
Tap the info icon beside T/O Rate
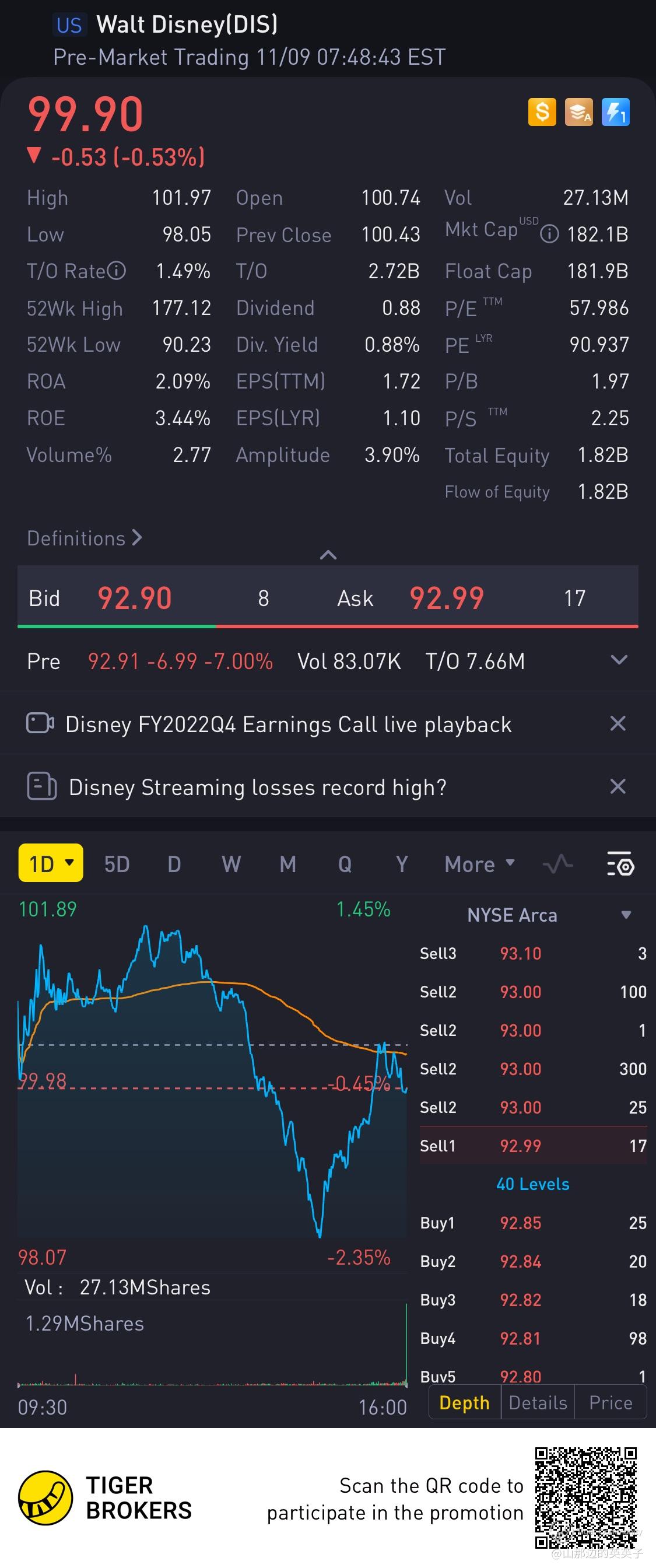[117, 270]
